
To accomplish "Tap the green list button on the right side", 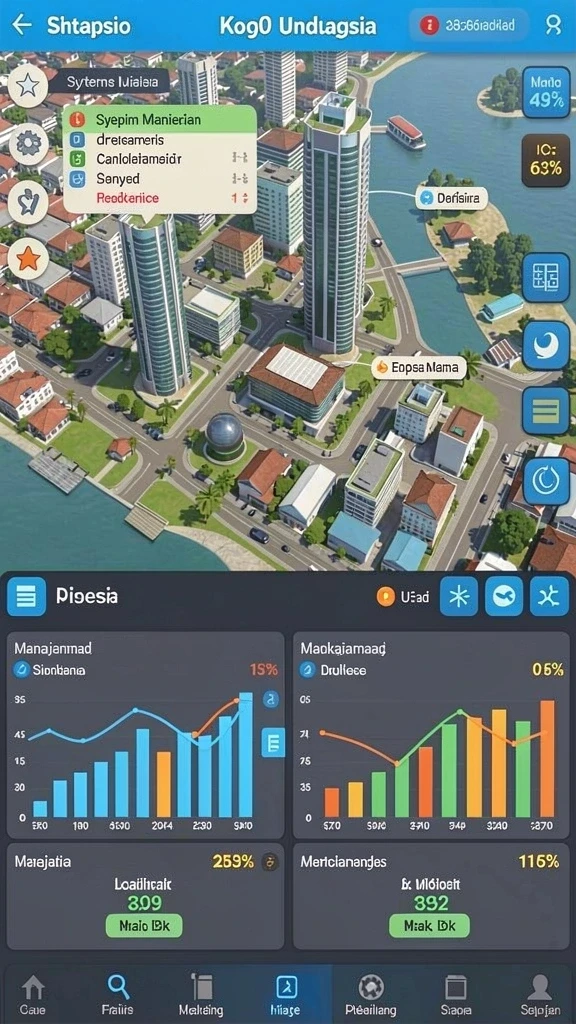I will 546,411.
